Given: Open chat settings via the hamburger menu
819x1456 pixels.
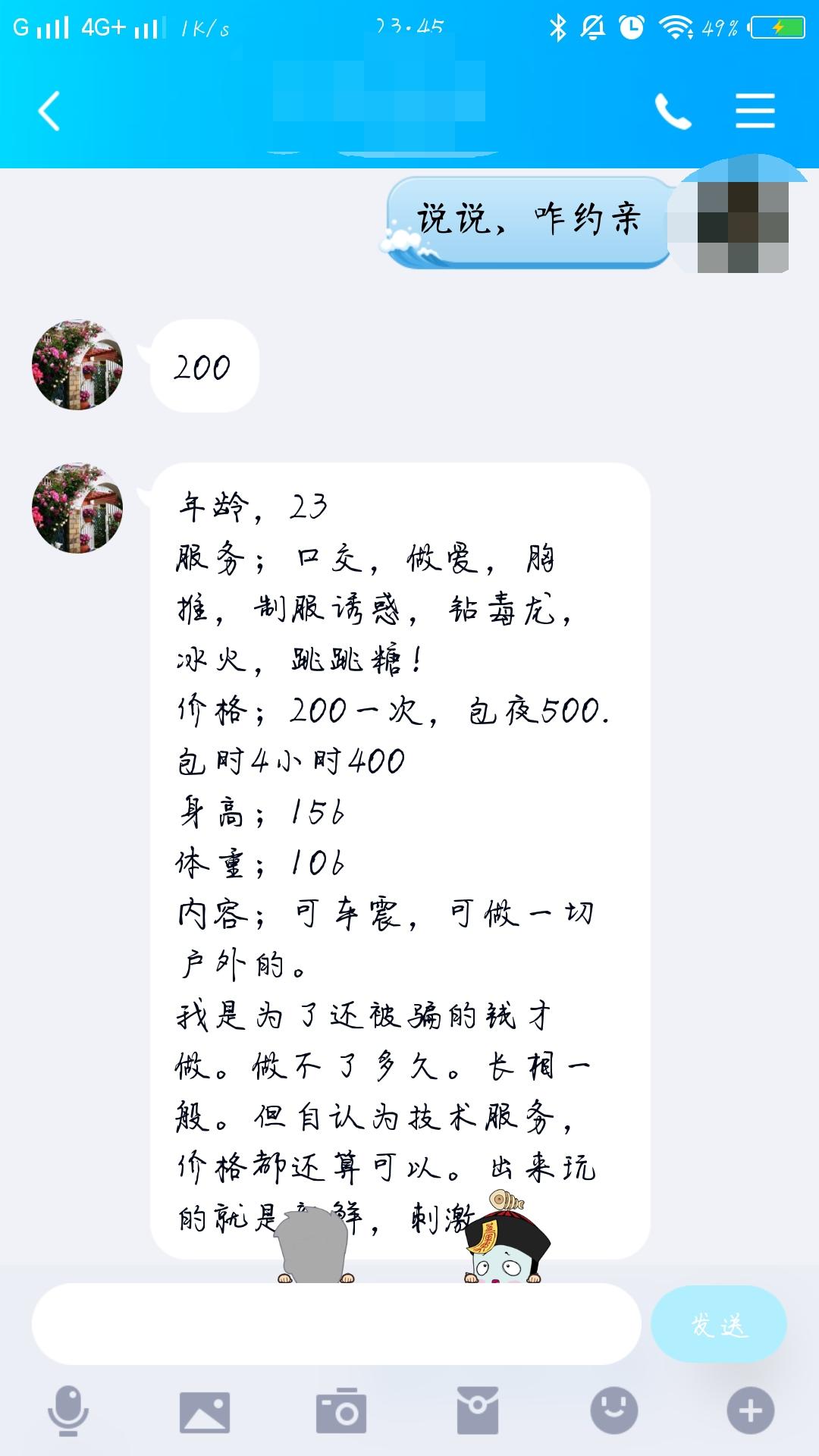Looking at the screenshot, I should [x=755, y=110].
